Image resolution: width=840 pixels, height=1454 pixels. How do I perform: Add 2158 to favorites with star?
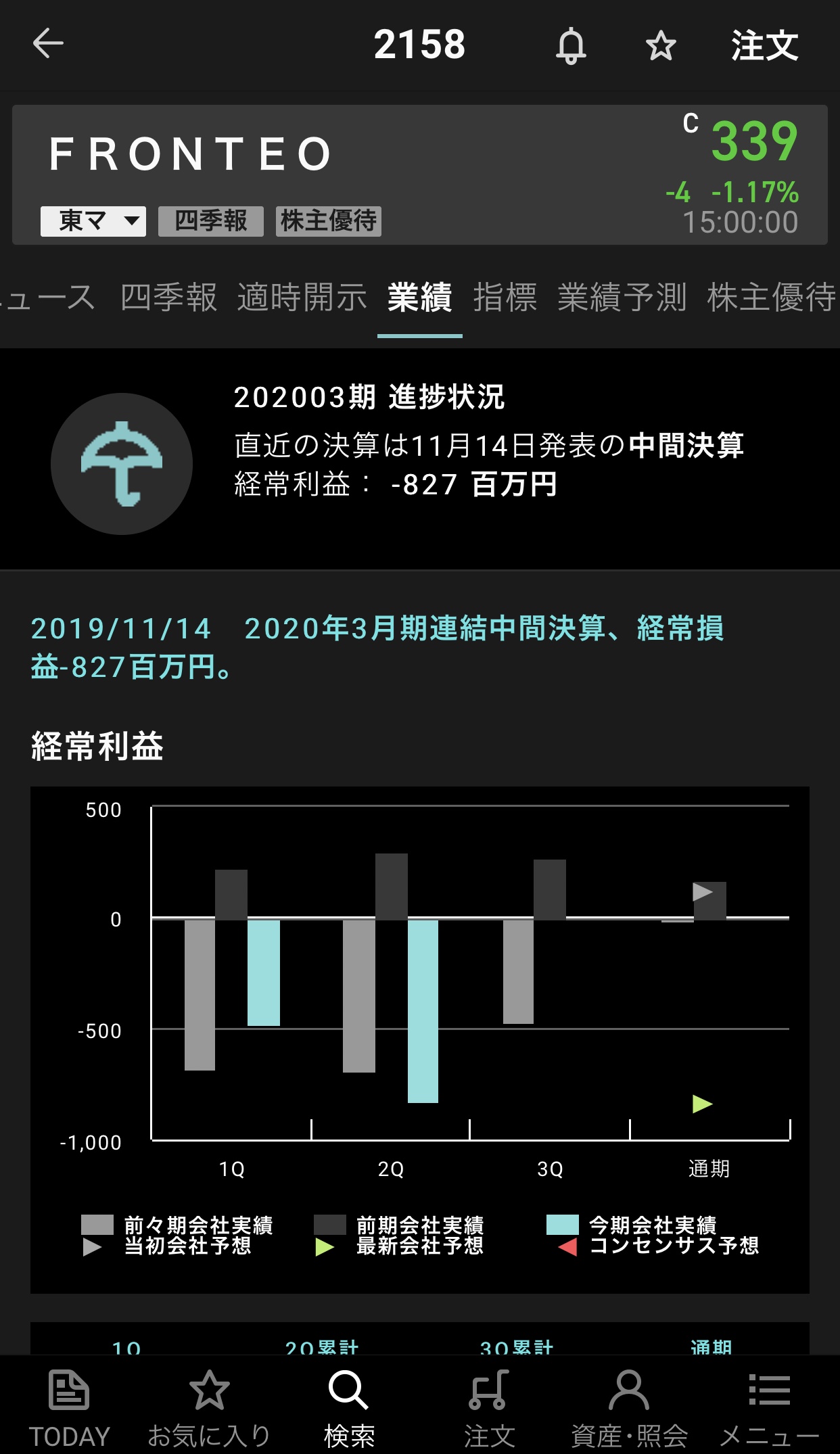(661, 46)
